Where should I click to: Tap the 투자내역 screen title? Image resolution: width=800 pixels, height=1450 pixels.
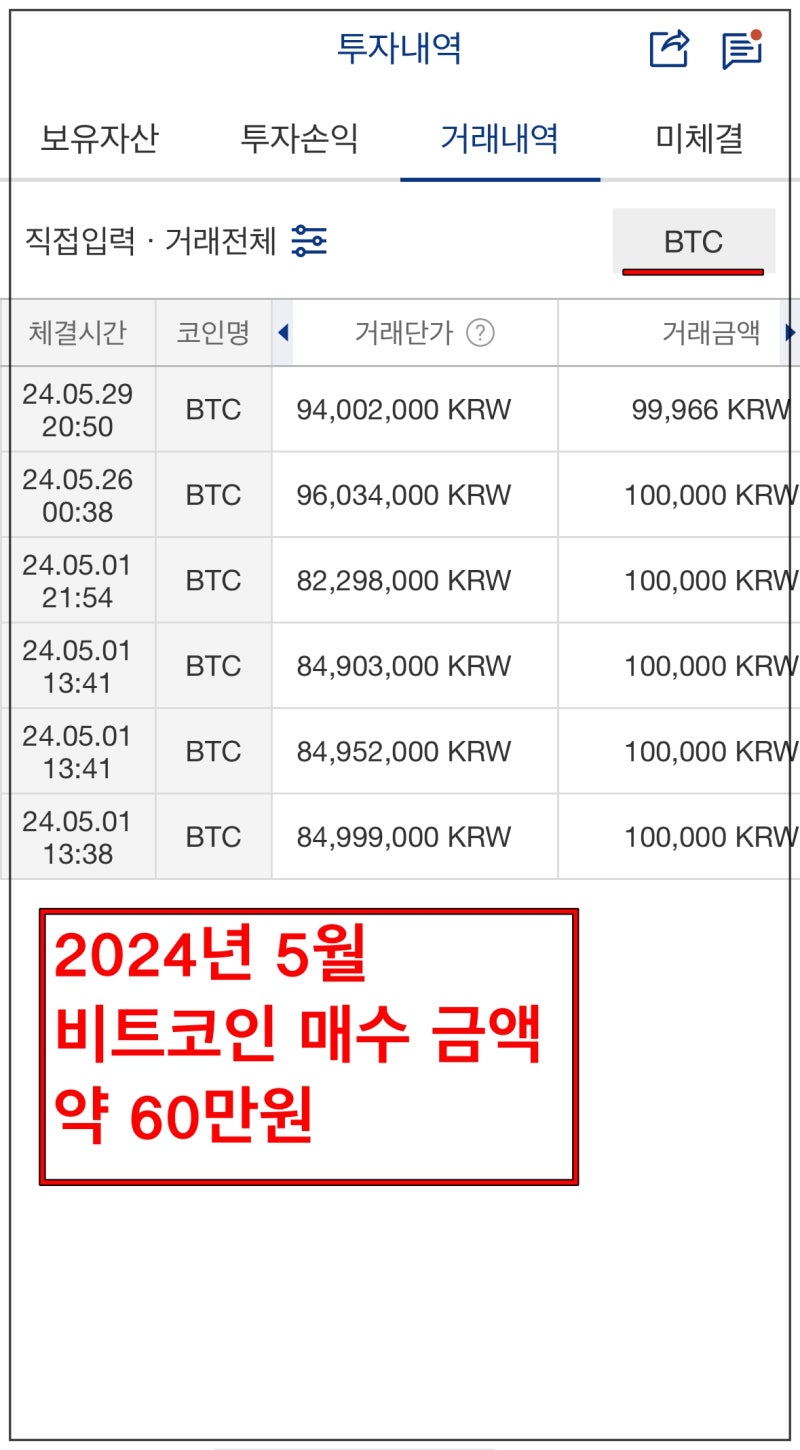click(x=400, y=48)
